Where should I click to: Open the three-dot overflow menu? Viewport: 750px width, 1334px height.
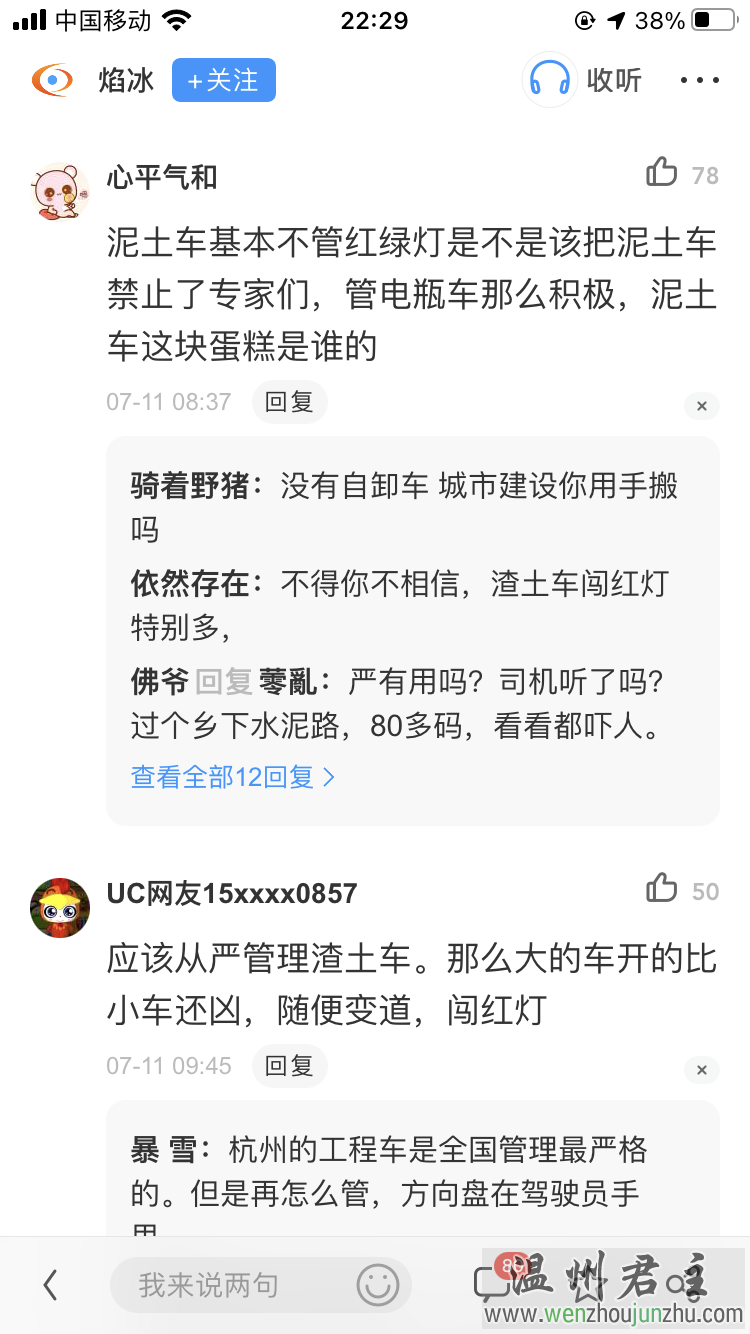click(699, 80)
